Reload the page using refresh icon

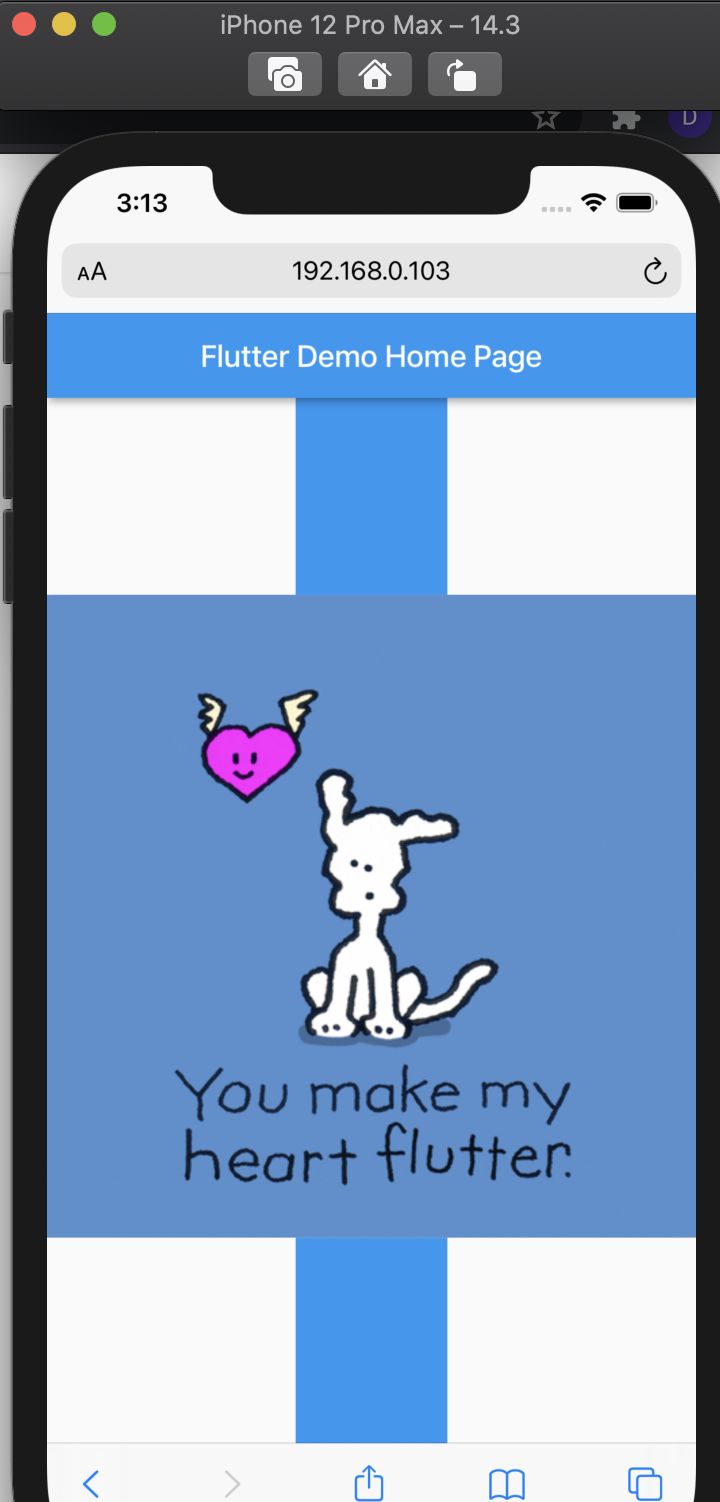click(655, 270)
